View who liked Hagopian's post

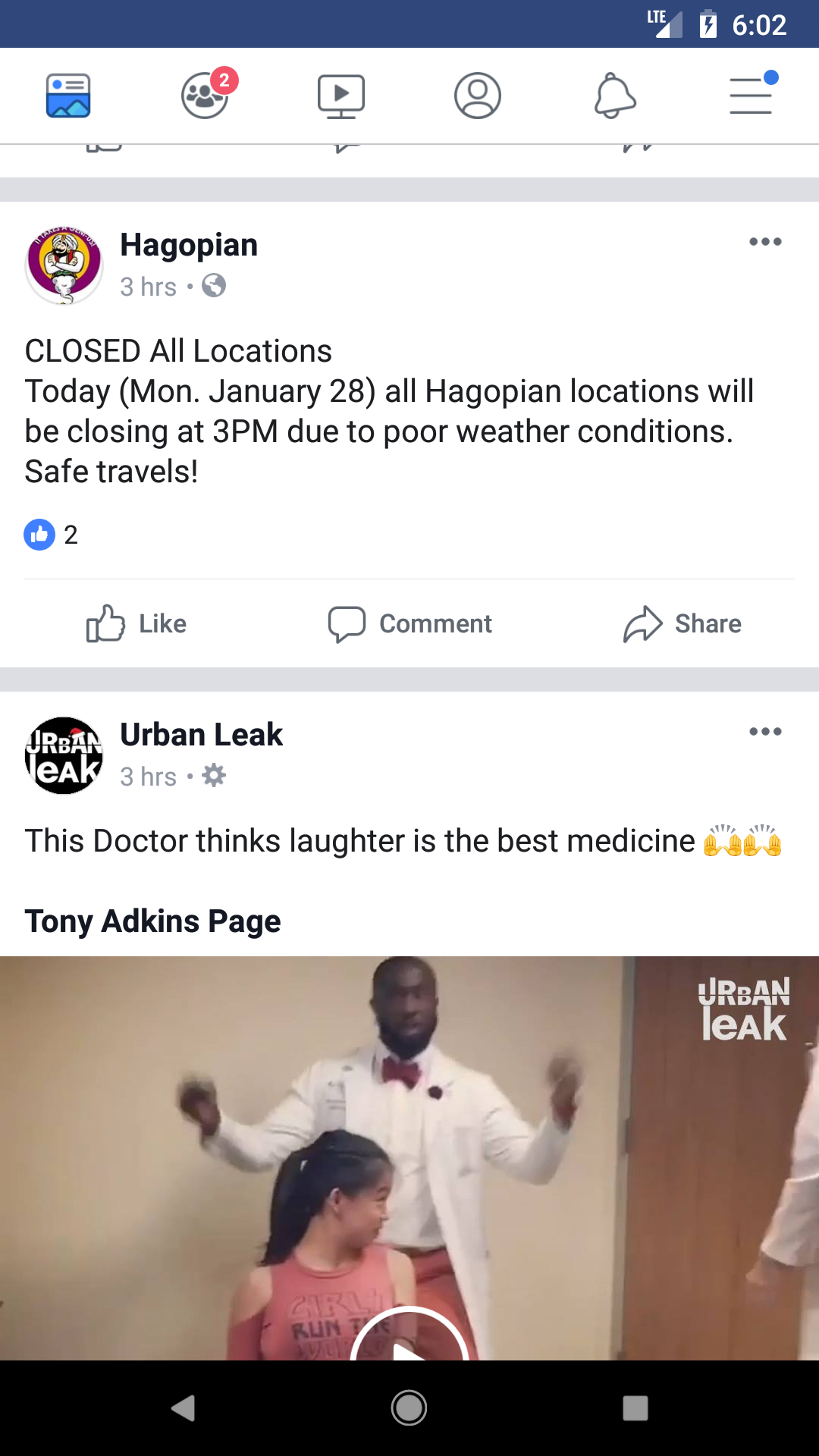[51, 535]
